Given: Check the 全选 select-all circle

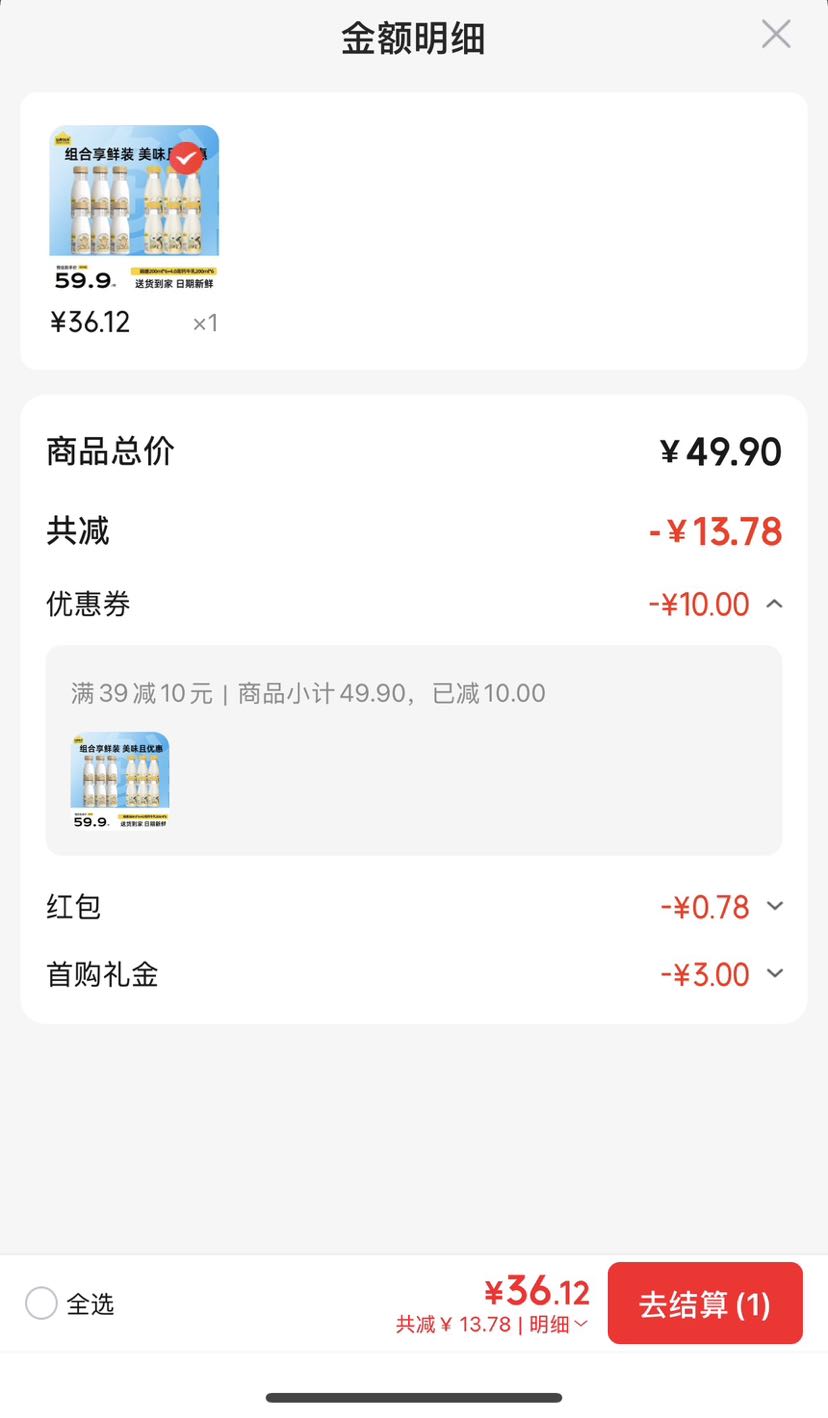Looking at the screenshot, I should (41, 1304).
